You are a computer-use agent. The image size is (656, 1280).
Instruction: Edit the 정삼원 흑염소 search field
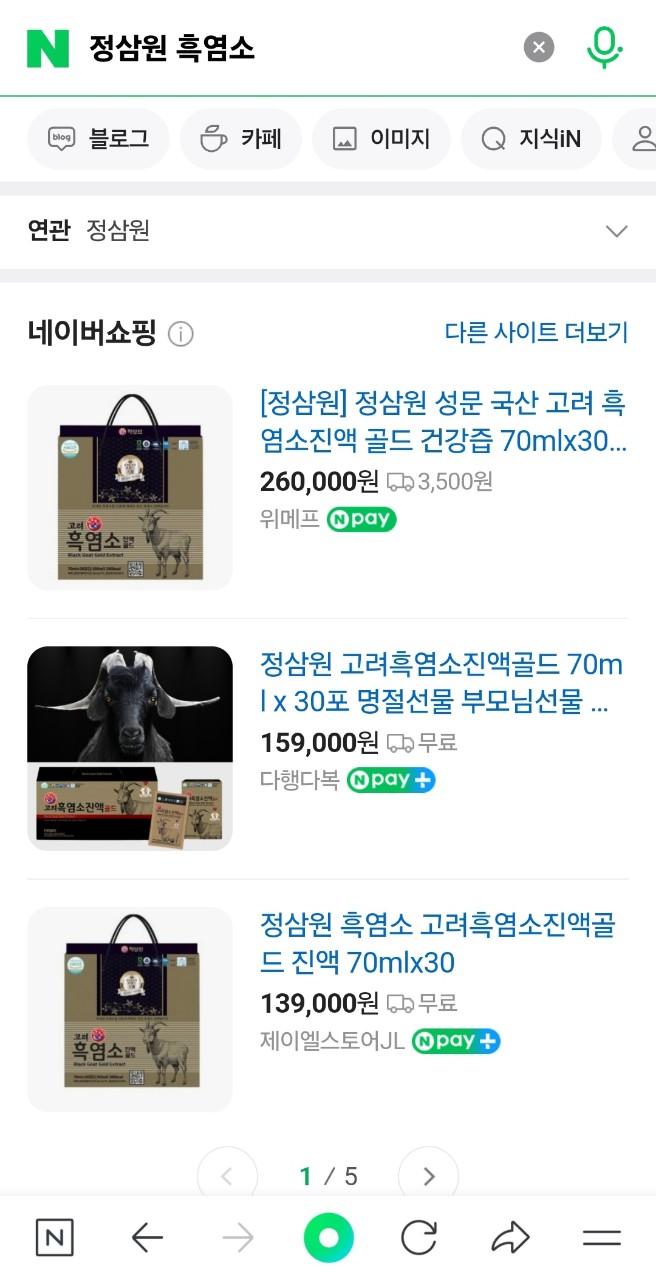[300, 47]
